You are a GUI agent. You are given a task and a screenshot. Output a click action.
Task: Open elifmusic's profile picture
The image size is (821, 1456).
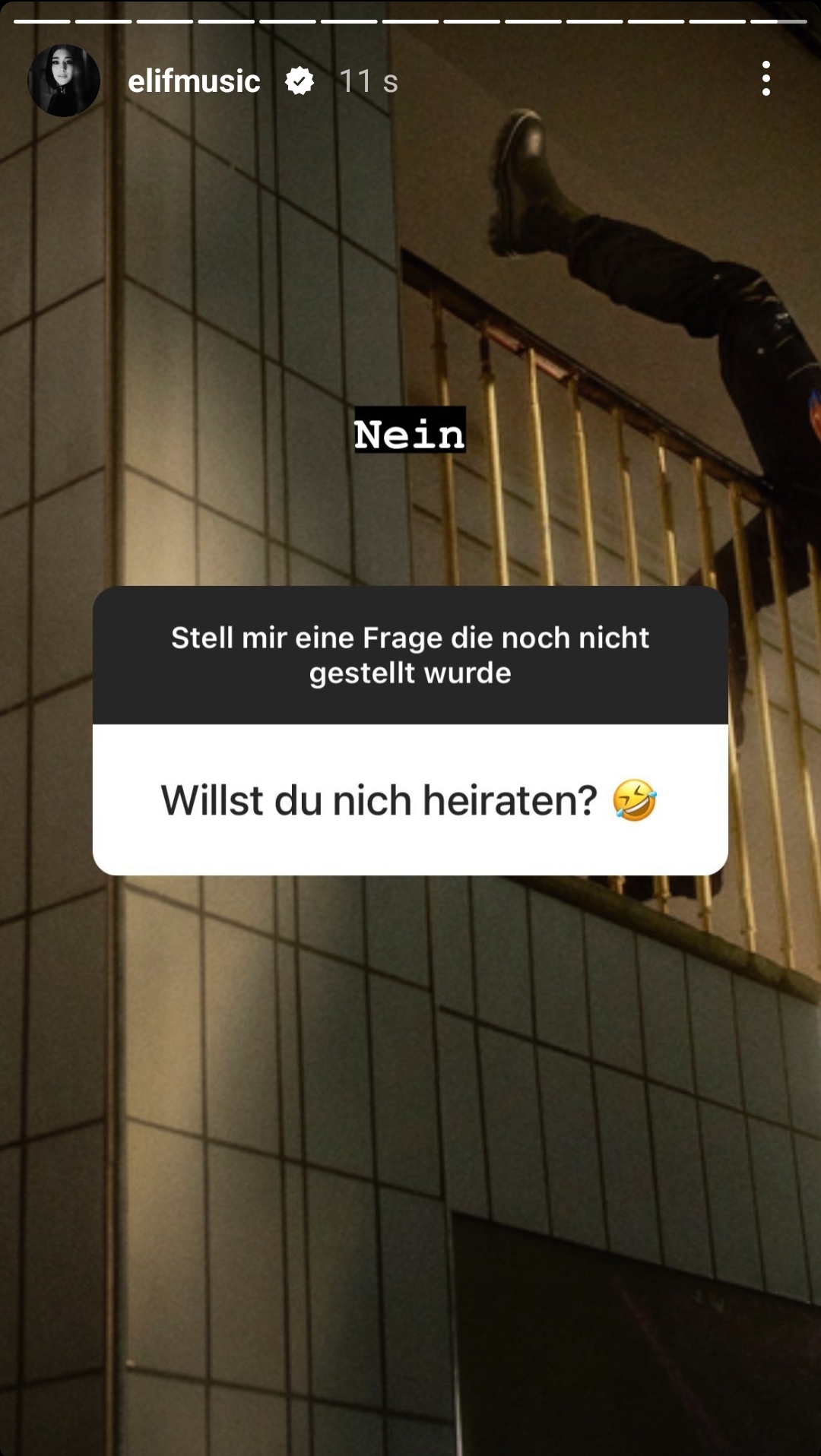64,81
